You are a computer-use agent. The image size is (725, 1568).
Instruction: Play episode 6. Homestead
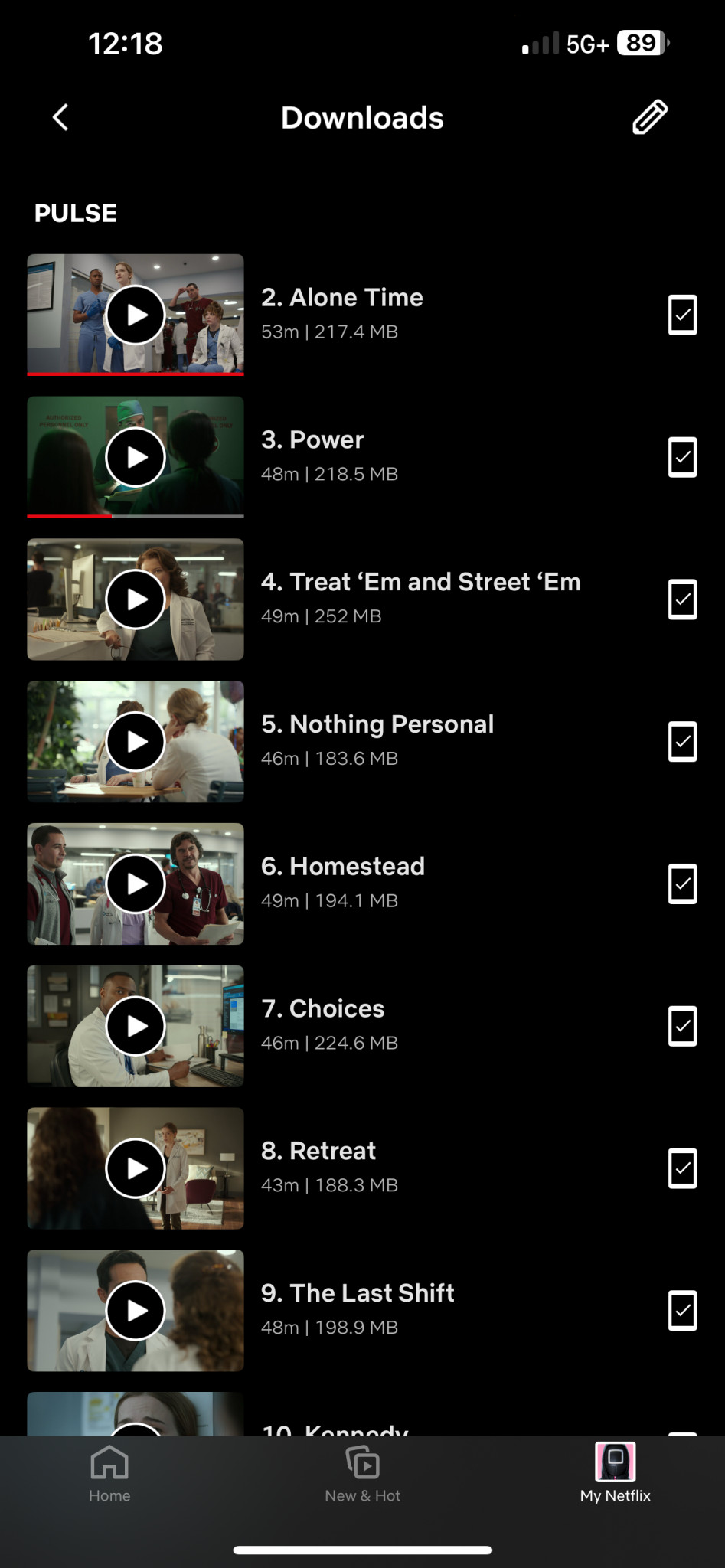pyautogui.click(x=136, y=884)
